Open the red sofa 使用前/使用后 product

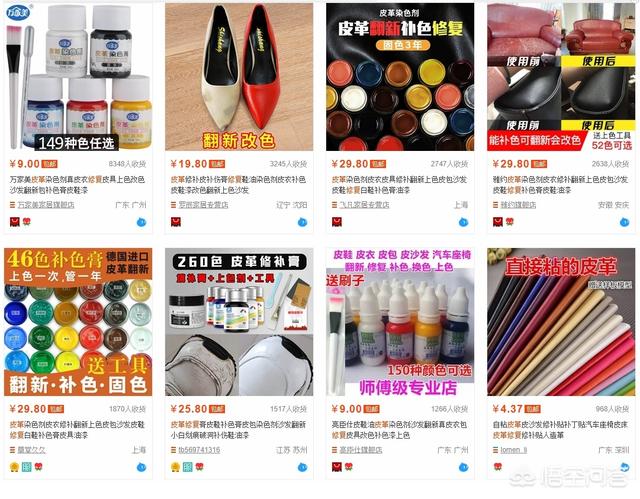[x=561, y=77]
